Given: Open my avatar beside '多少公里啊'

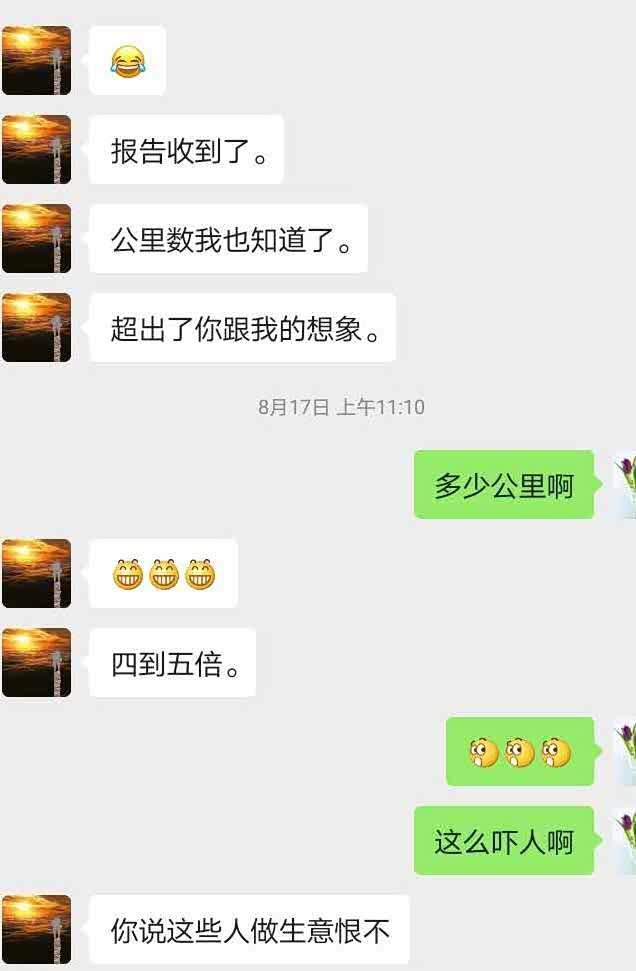Looking at the screenshot, I should (x=624, y=485).
